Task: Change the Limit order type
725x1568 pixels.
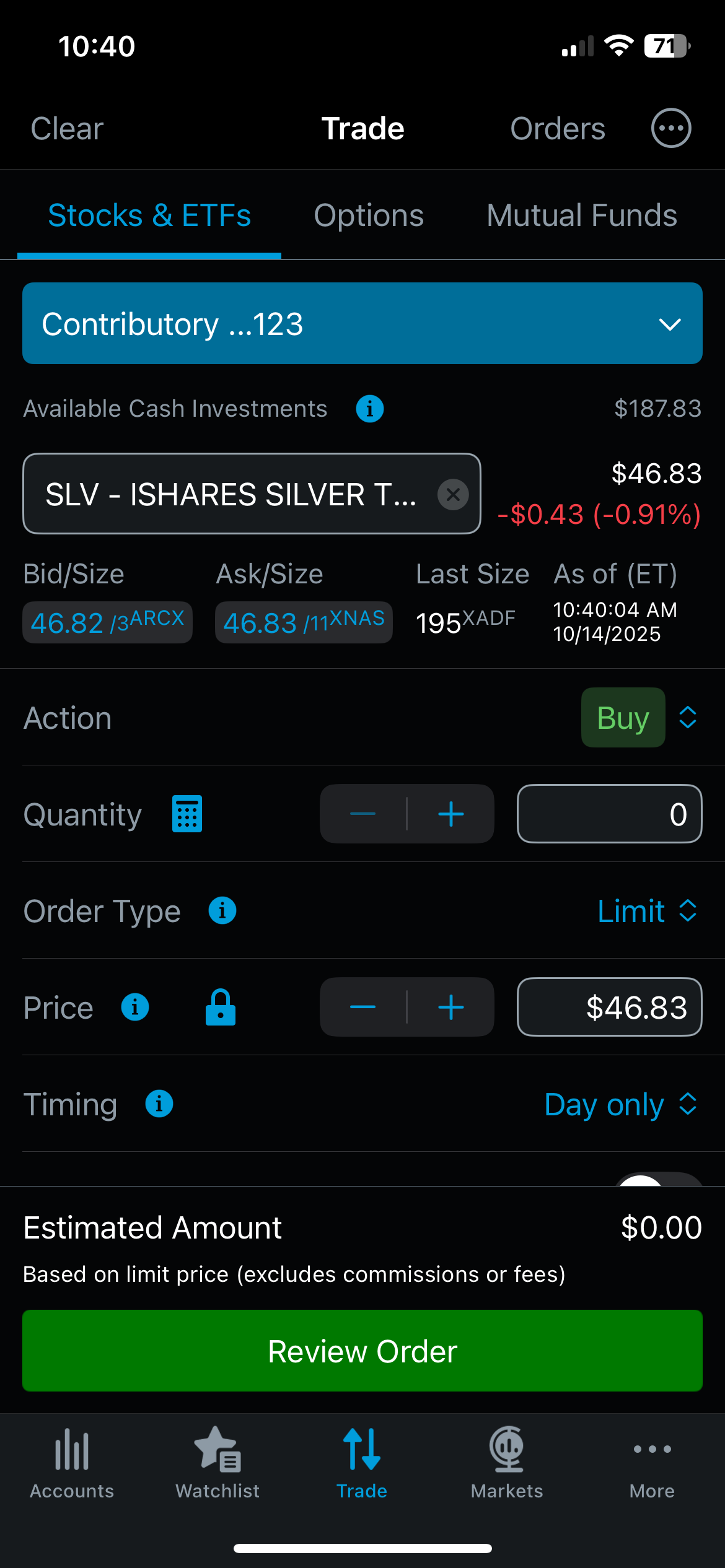Action: coord(647,911)
